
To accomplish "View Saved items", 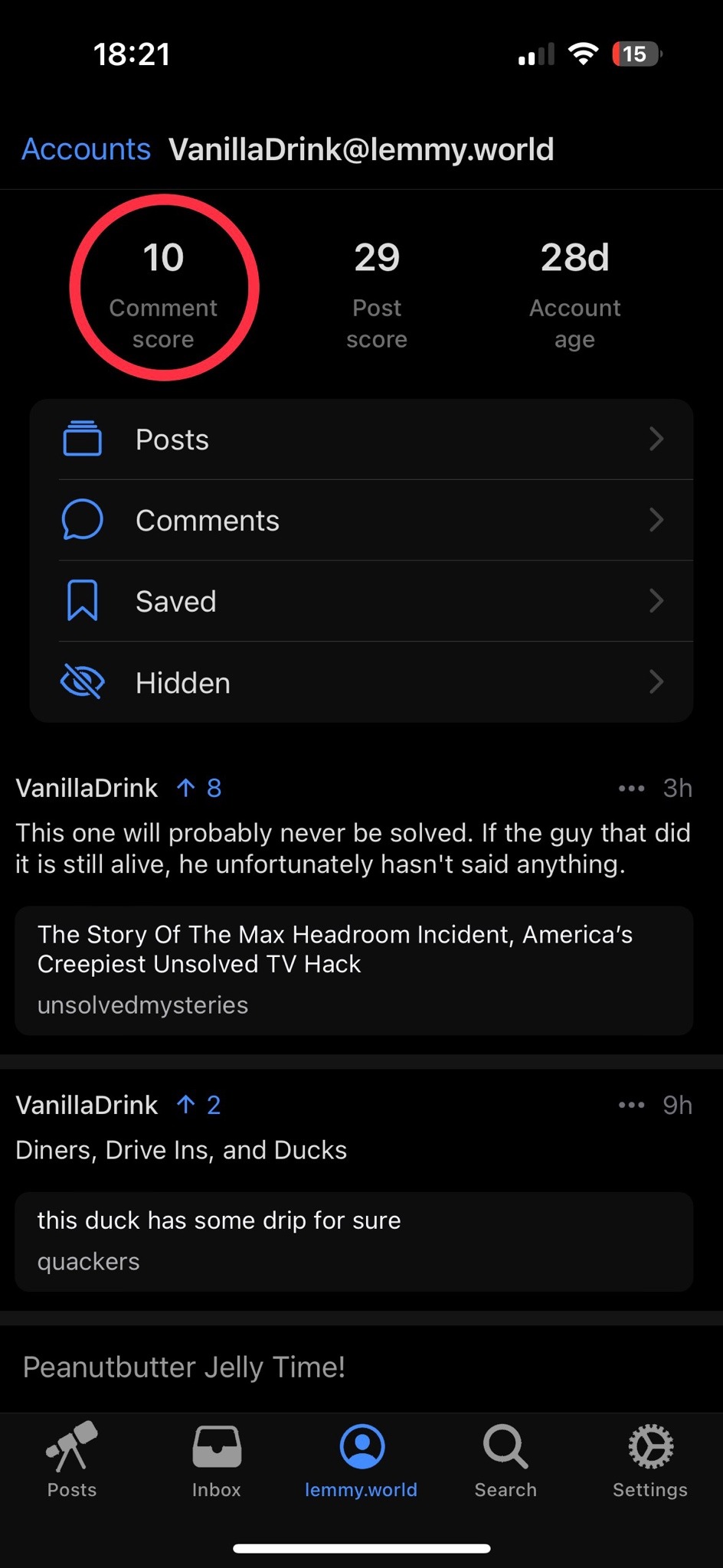I will coord(361,602).
